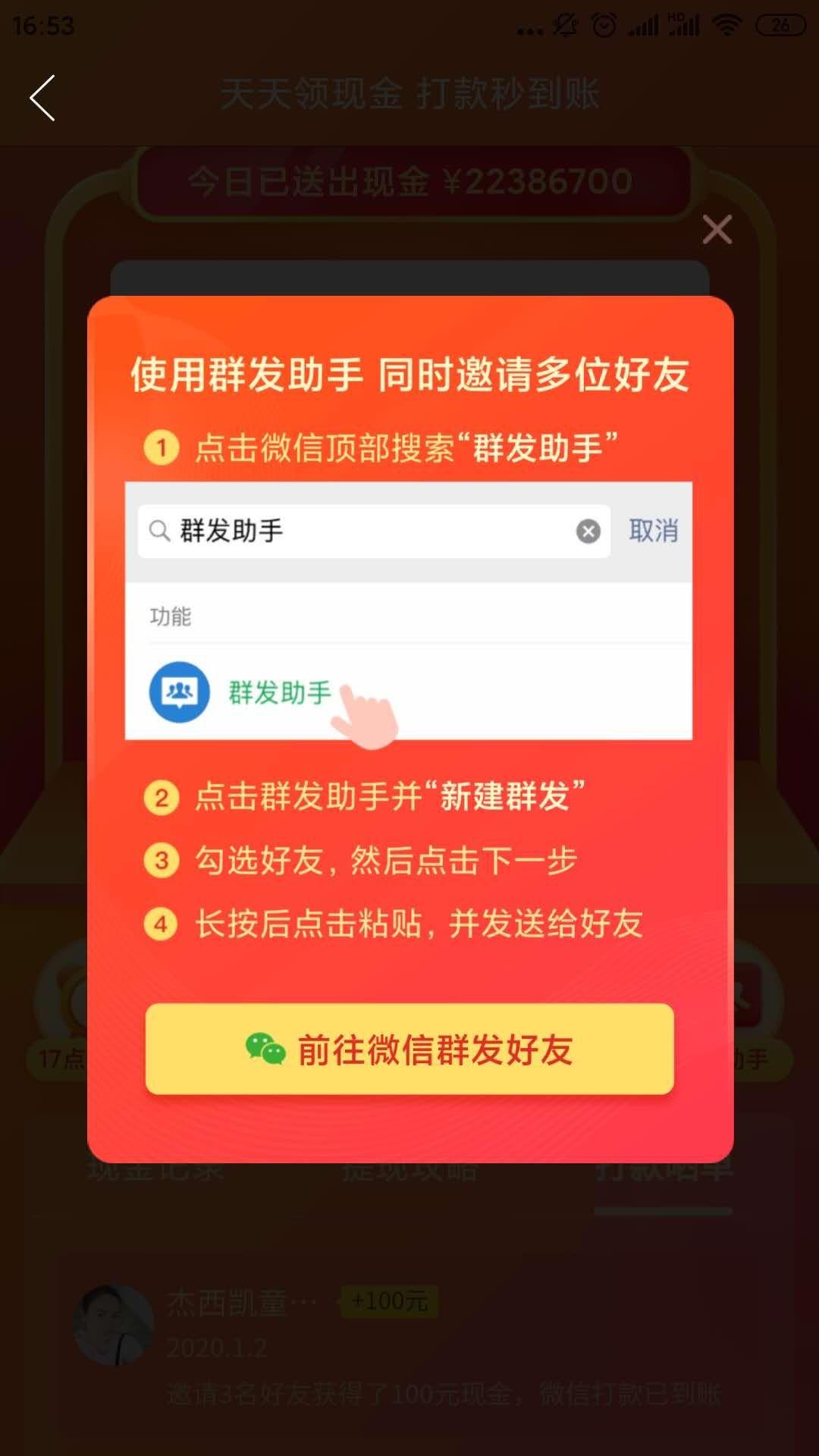Image resolution: width=819 pixels, height=1456 pixels.
Task: Go back using the top-left arrow
Action: coord(42,98)
